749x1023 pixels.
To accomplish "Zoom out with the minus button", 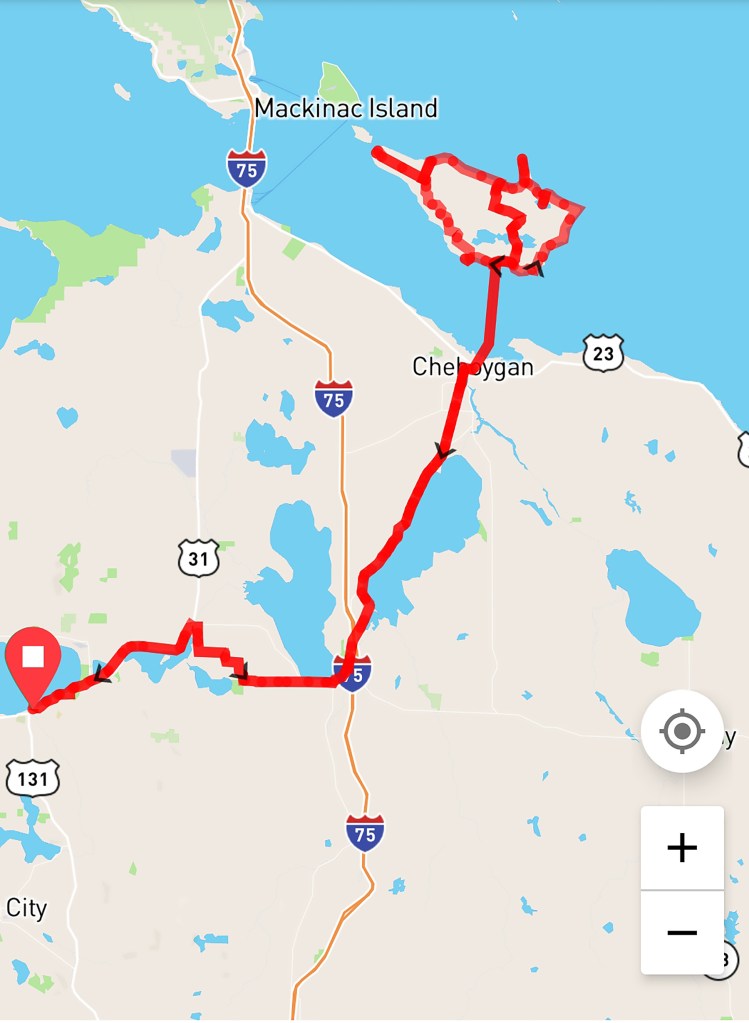I will tap(682, 932).
